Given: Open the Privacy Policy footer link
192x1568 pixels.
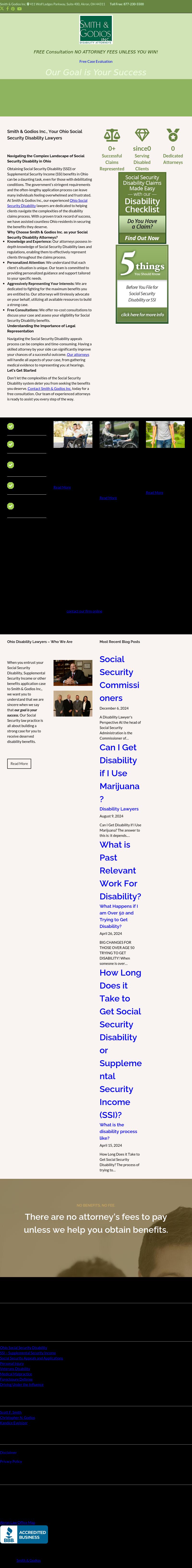Looking at the screenshot, I should tap(11, 1462).
